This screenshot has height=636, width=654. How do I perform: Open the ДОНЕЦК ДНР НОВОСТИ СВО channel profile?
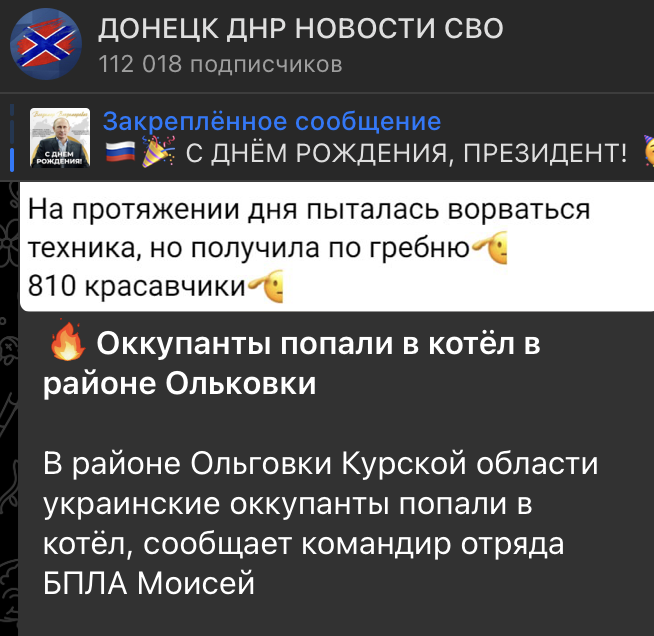click(300, 30)
